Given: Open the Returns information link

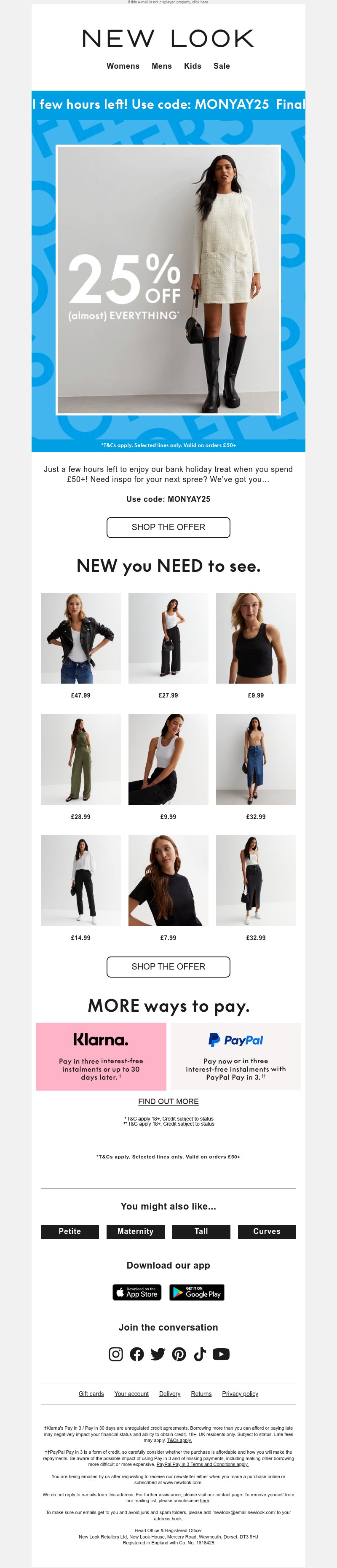Looking at the screenshot, I should [201, 1393].
